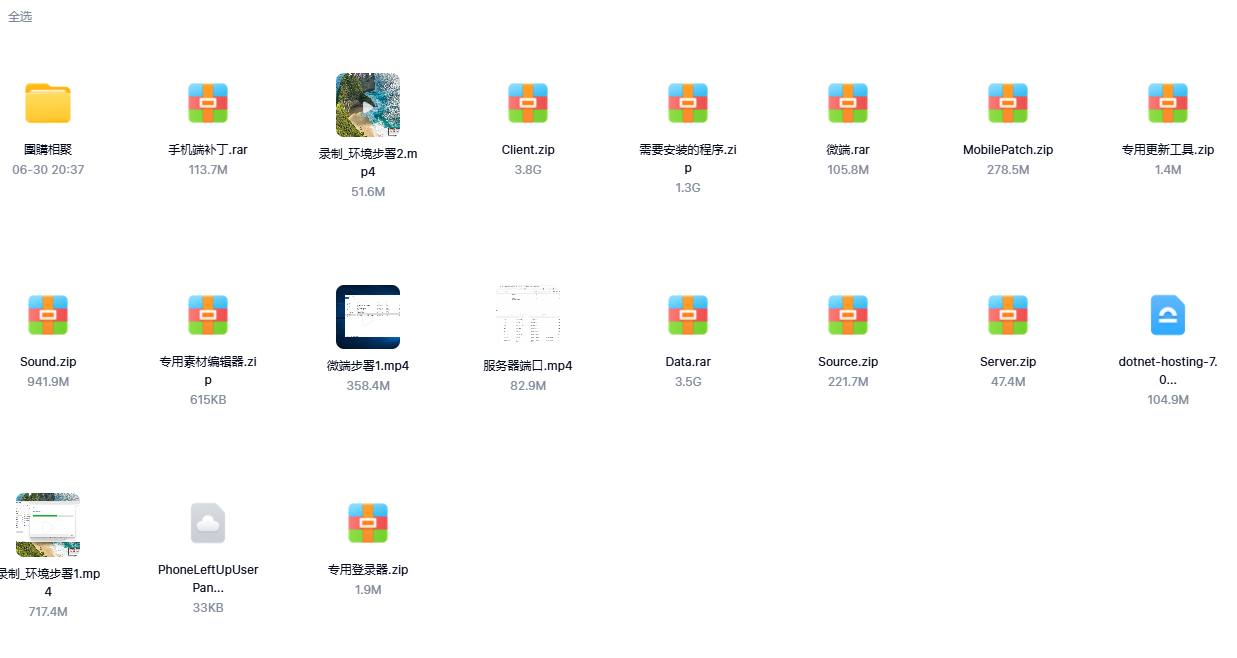The width and height of the screenshot is (1237, 658).
Task: Play the 录制_环境步署2.mp4 video
Action: coord(368,105)
